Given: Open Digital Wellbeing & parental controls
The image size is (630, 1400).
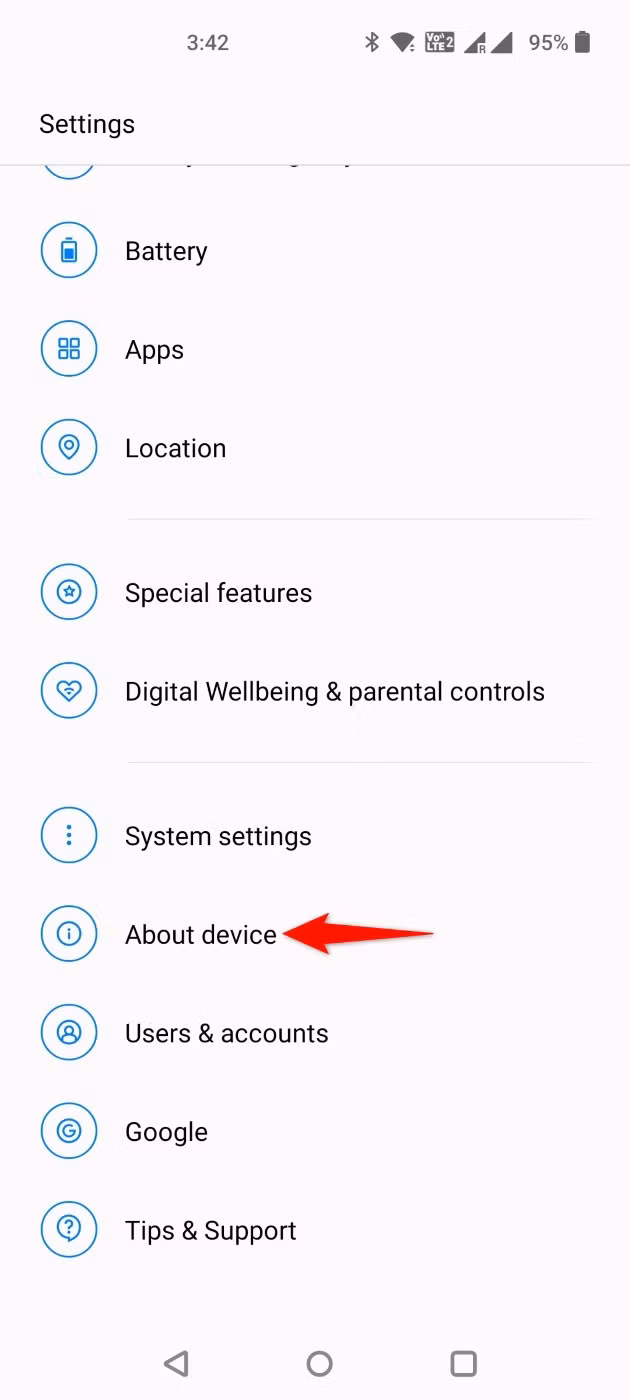Looking at the screenshot, I should (x=315, y=692).
